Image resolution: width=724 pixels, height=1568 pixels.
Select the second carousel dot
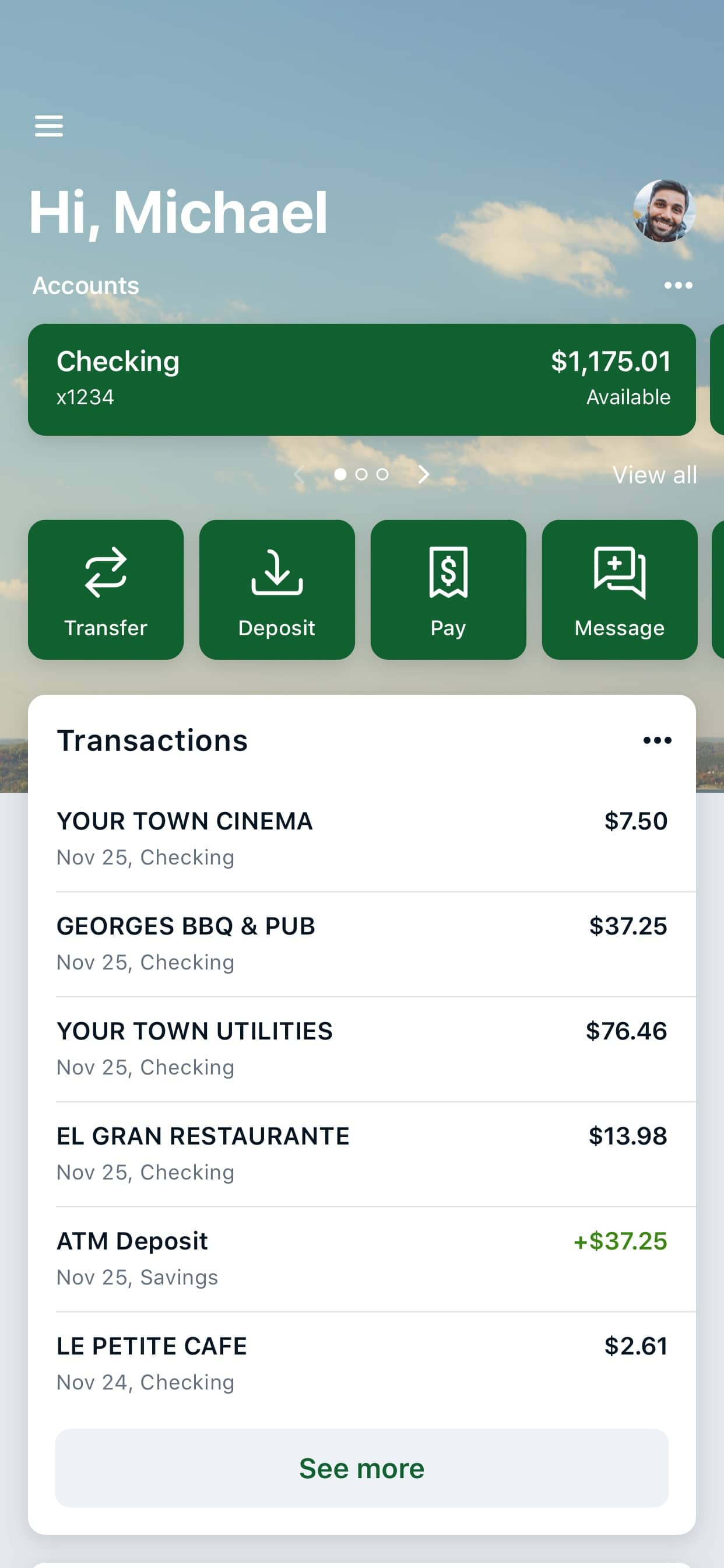coord(361,474)
